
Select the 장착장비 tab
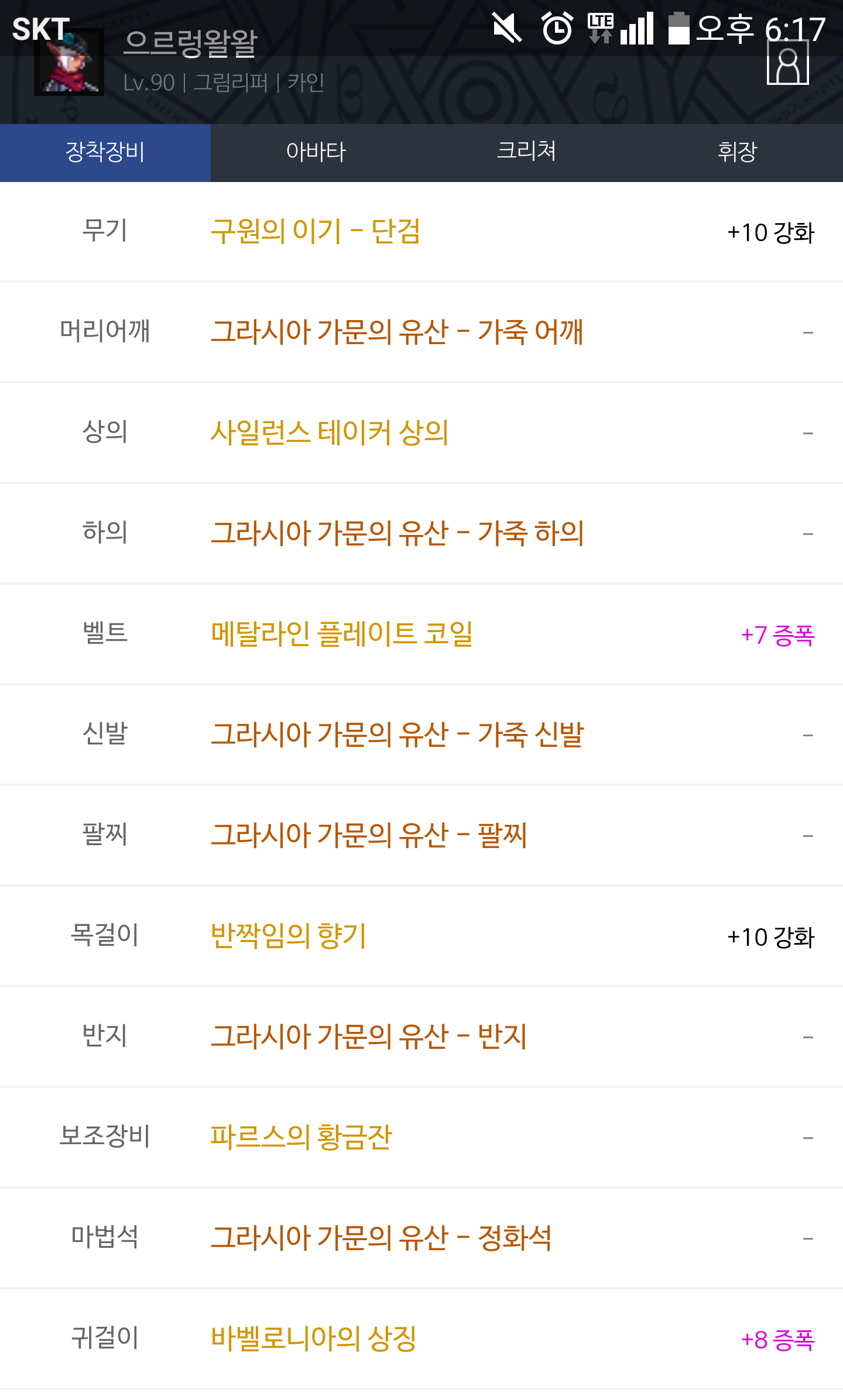[x=105, y=152]
